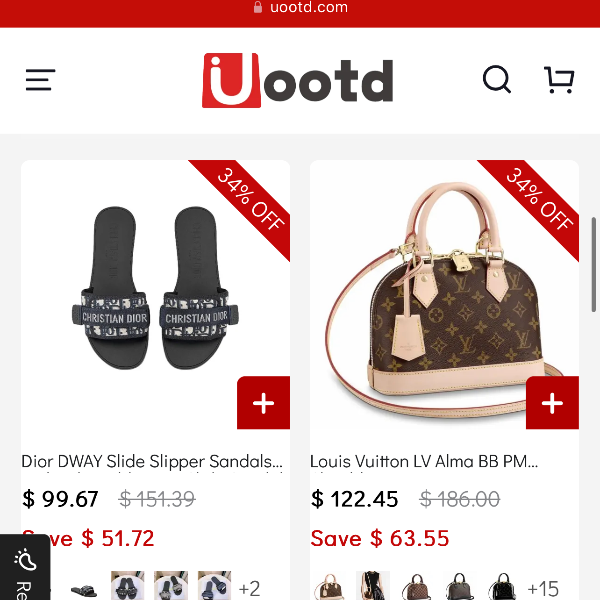Image resolution: width=600 pixels, height=600 pixels.
Task: Open the search icon
Action: pyautogui.click(x=496, y=79)
